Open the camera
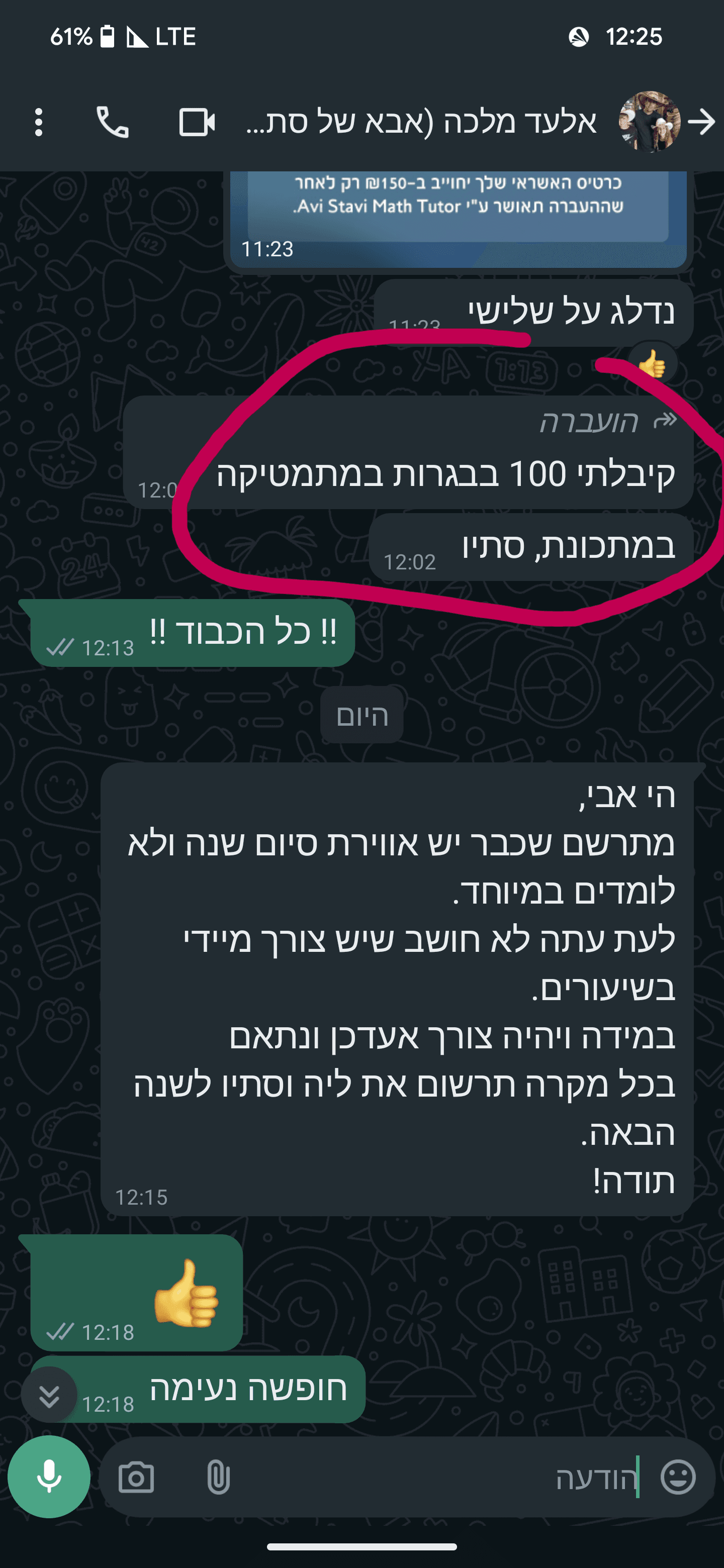724x1568 pixels. click(x=136, y=1478)
